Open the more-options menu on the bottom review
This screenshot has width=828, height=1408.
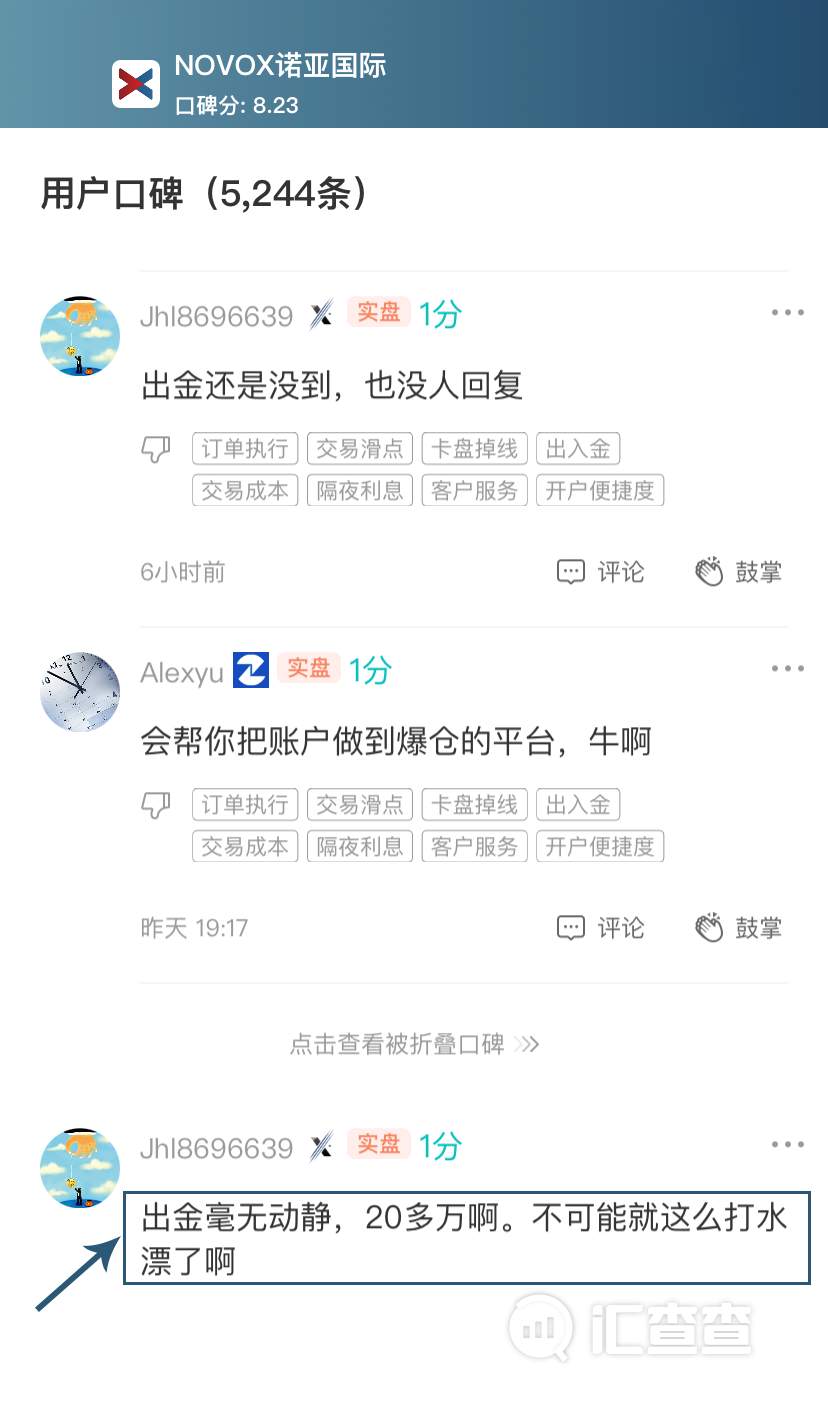click(788, 1143)
